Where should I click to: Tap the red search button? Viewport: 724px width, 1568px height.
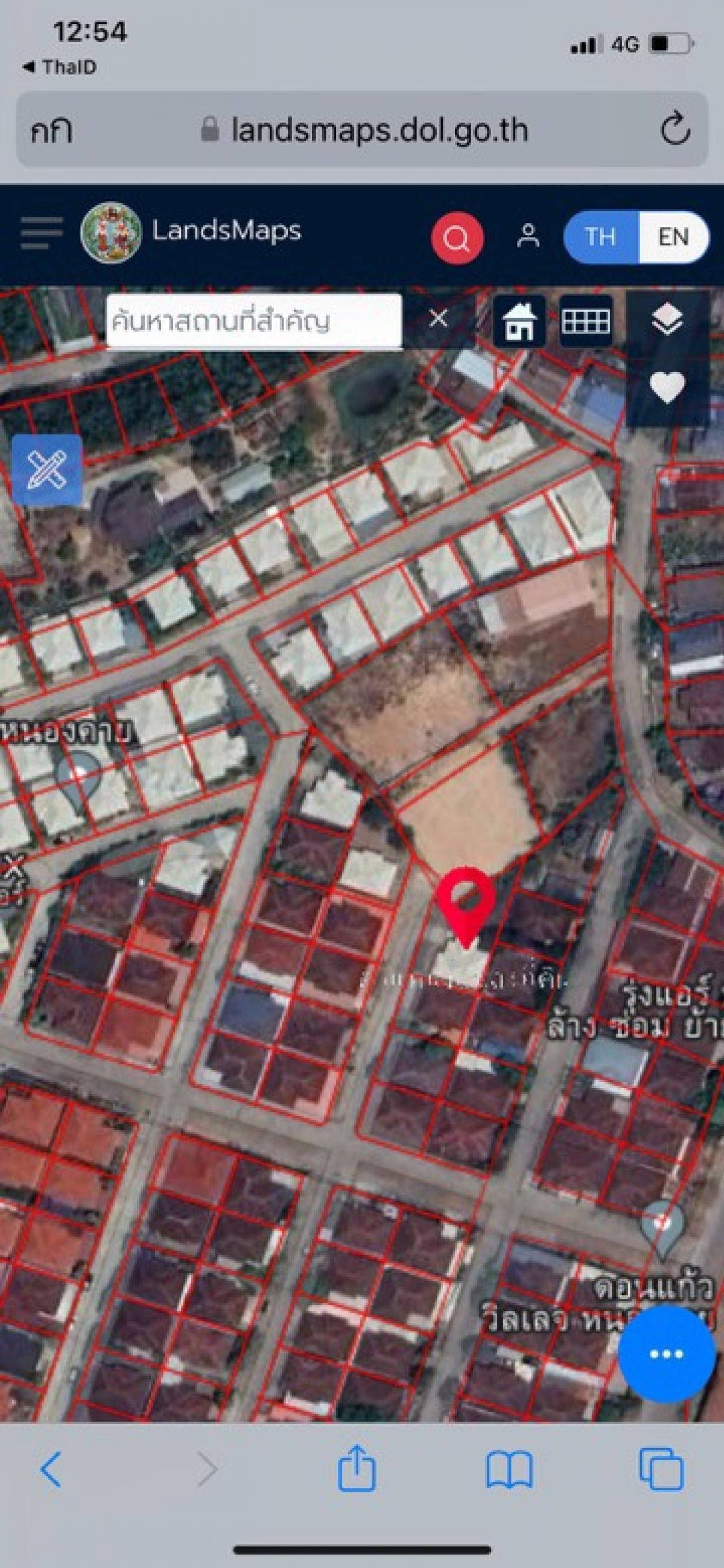457,238
